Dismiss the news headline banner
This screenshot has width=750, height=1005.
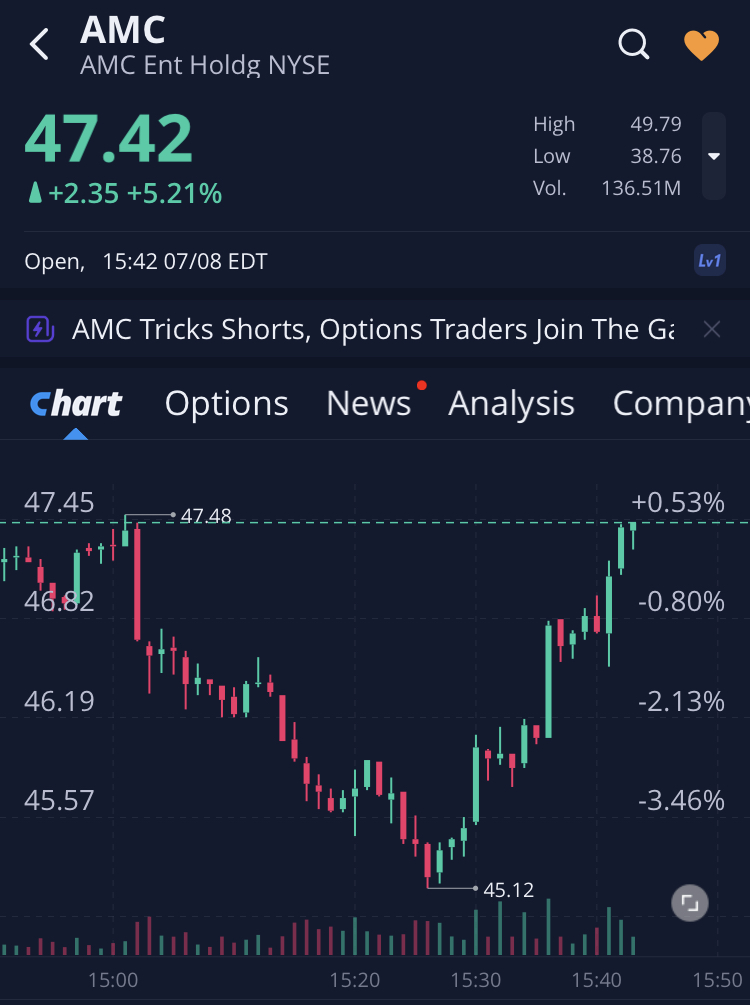pyautogui.click(x=712, y=329)
